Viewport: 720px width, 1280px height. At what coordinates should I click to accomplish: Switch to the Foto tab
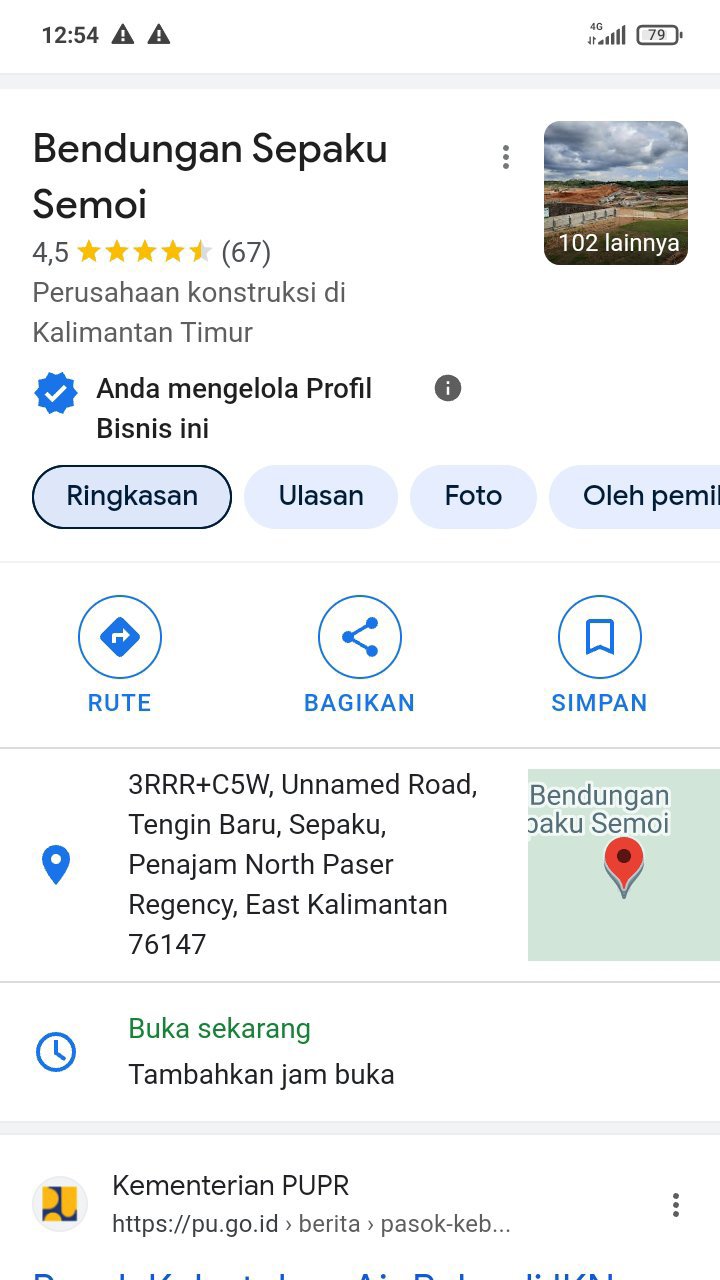tap(473, 496)
